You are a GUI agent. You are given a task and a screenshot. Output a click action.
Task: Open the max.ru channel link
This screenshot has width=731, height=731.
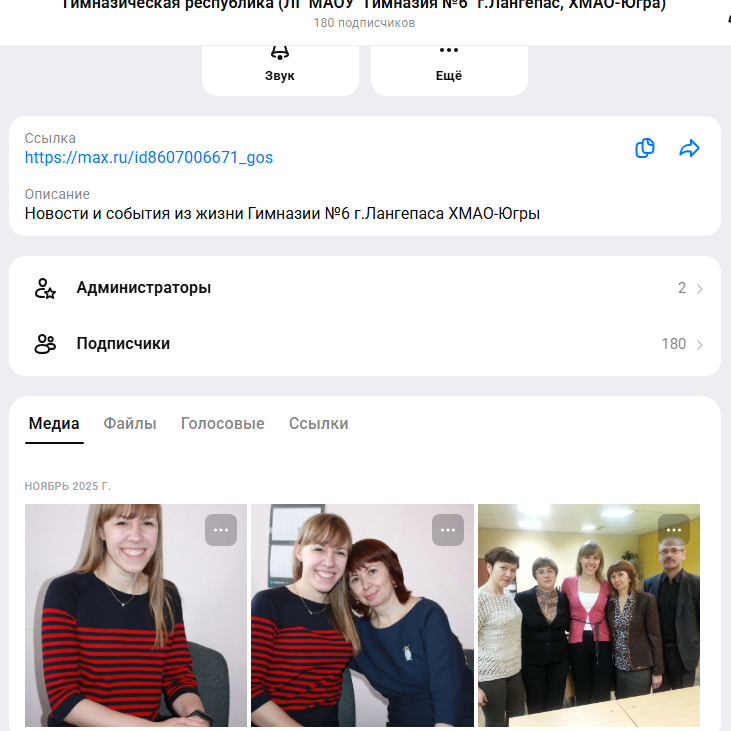click(x=149, y=157)
